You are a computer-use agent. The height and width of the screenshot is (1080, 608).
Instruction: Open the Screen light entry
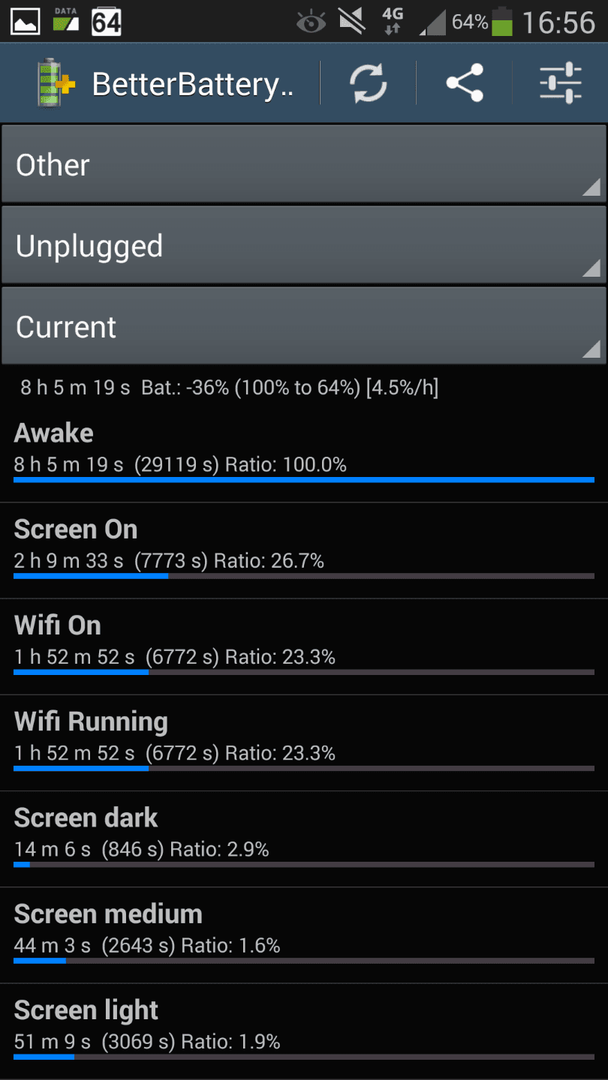click(x=304, y=1031)
